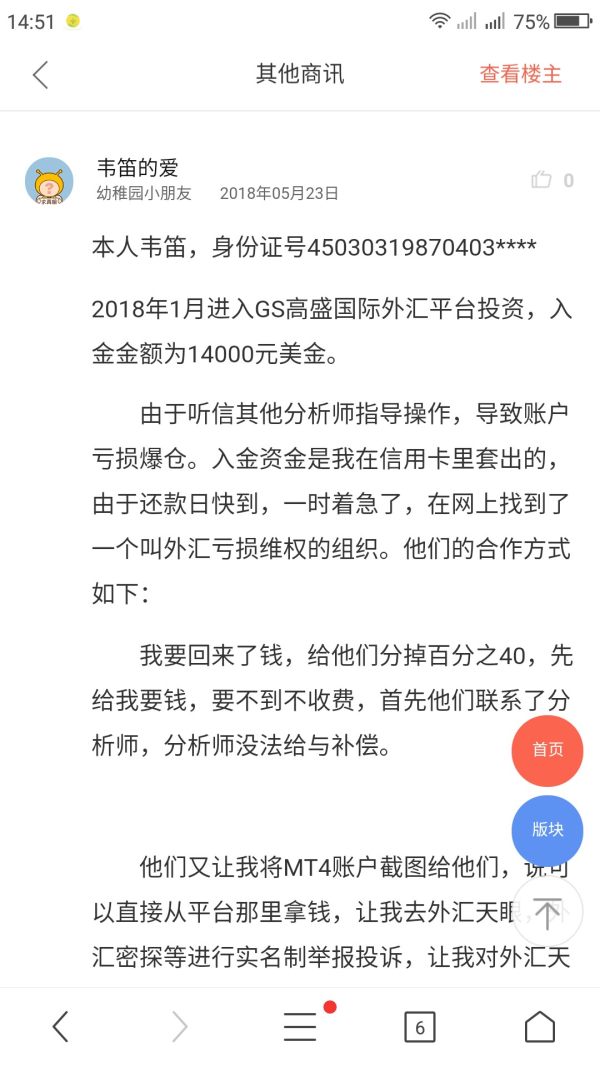Go back using the header arrow
Image resolution: width=600 pixels, height=1067 pixels.
[x=40, y=75]
